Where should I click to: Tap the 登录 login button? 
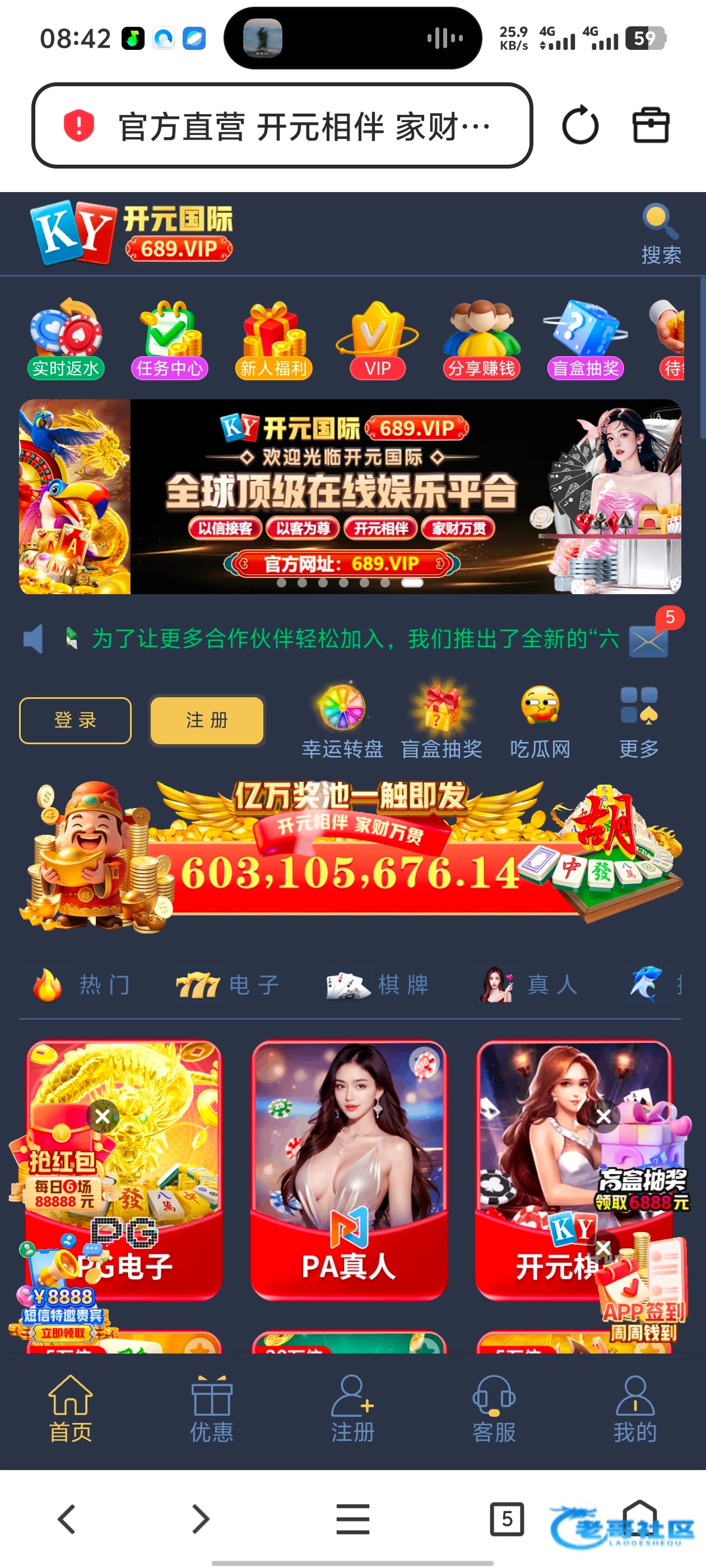pos(75,720)
